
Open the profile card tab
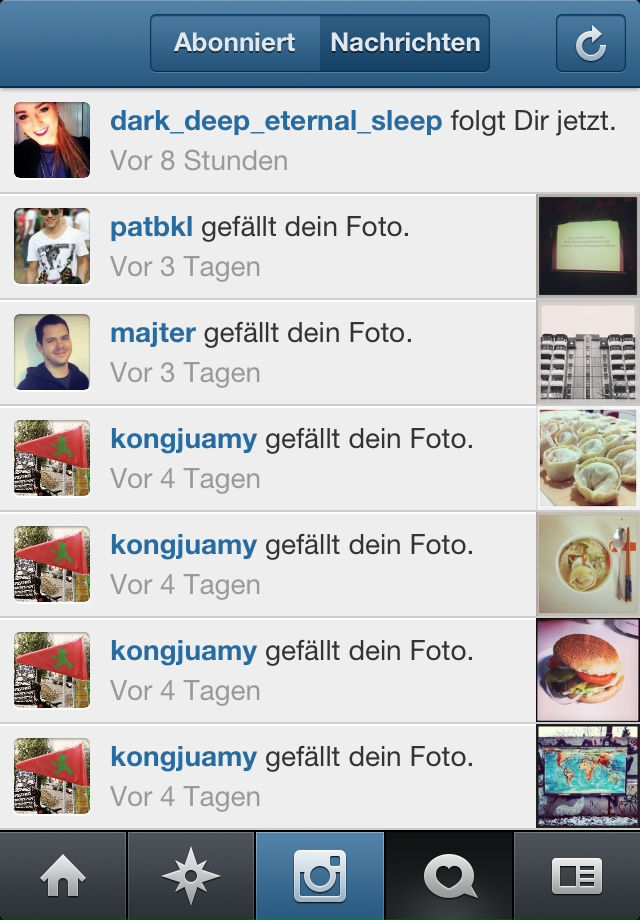(x=577, y=876)
